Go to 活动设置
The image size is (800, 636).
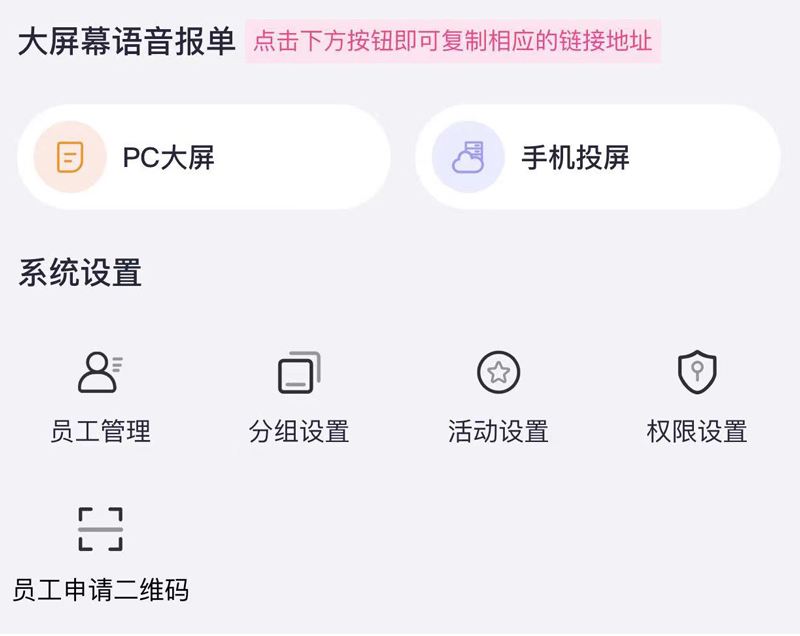498,396
